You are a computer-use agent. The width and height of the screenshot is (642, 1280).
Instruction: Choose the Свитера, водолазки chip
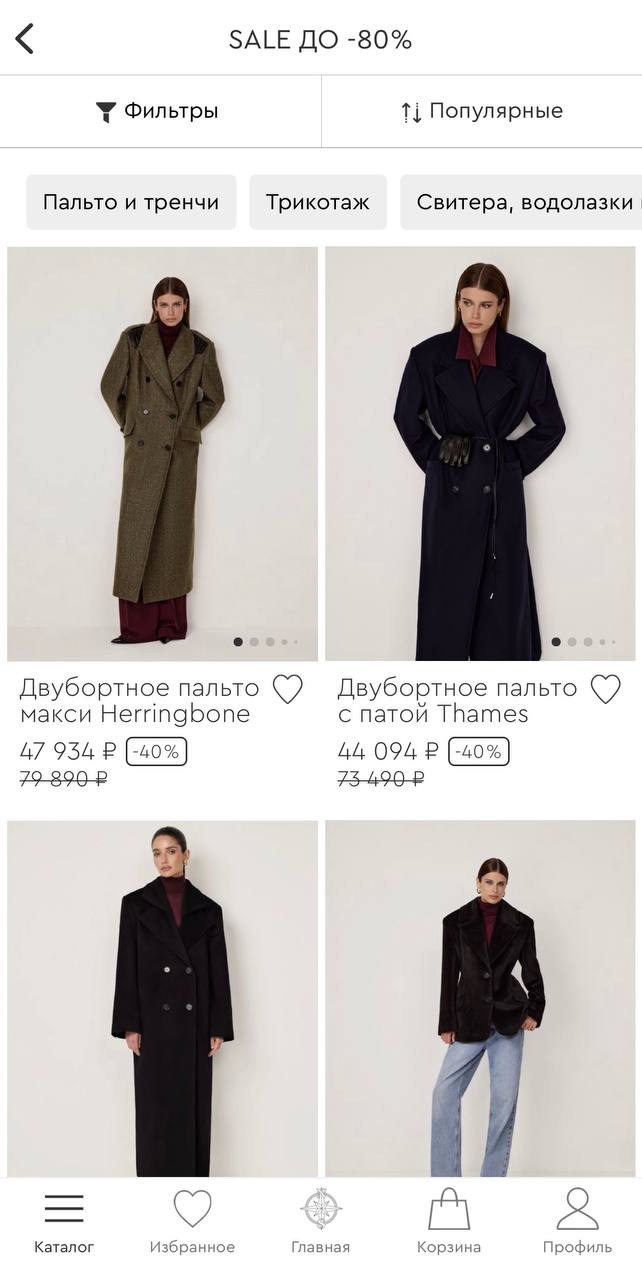pyautogui.click(x=522, y=202)
